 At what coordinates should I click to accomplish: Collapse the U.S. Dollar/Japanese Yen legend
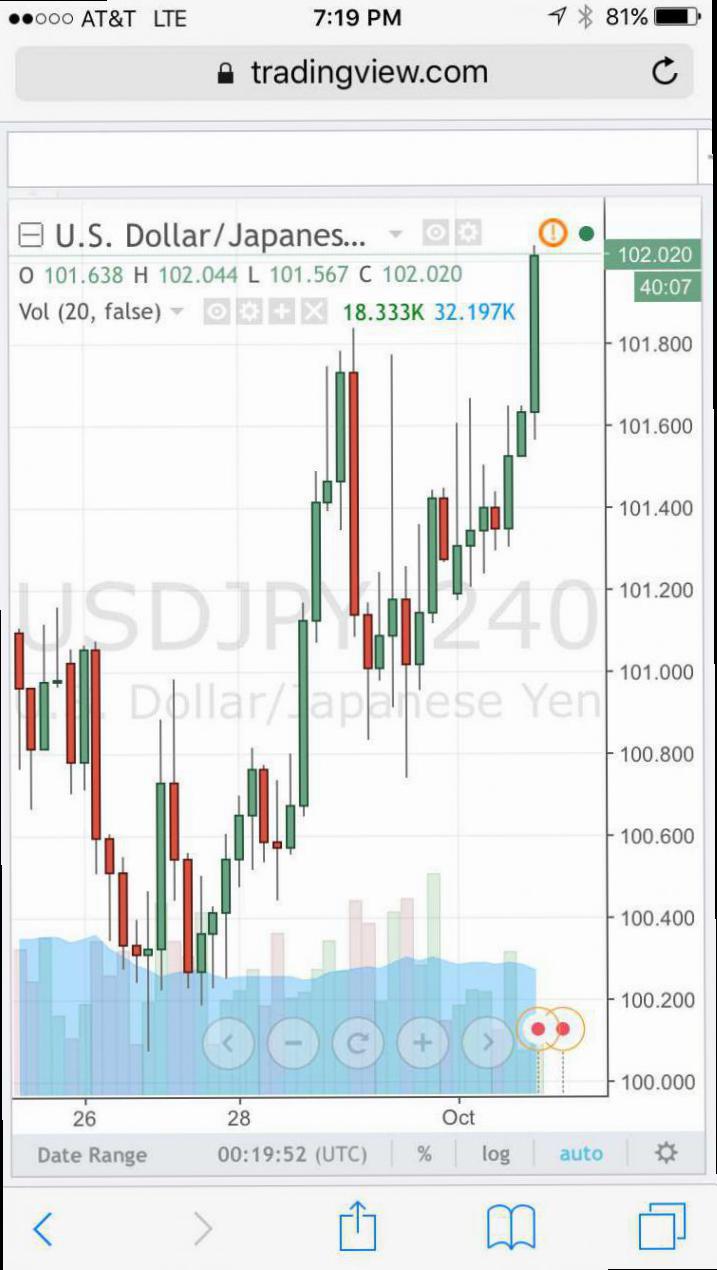tap(32, 235)
